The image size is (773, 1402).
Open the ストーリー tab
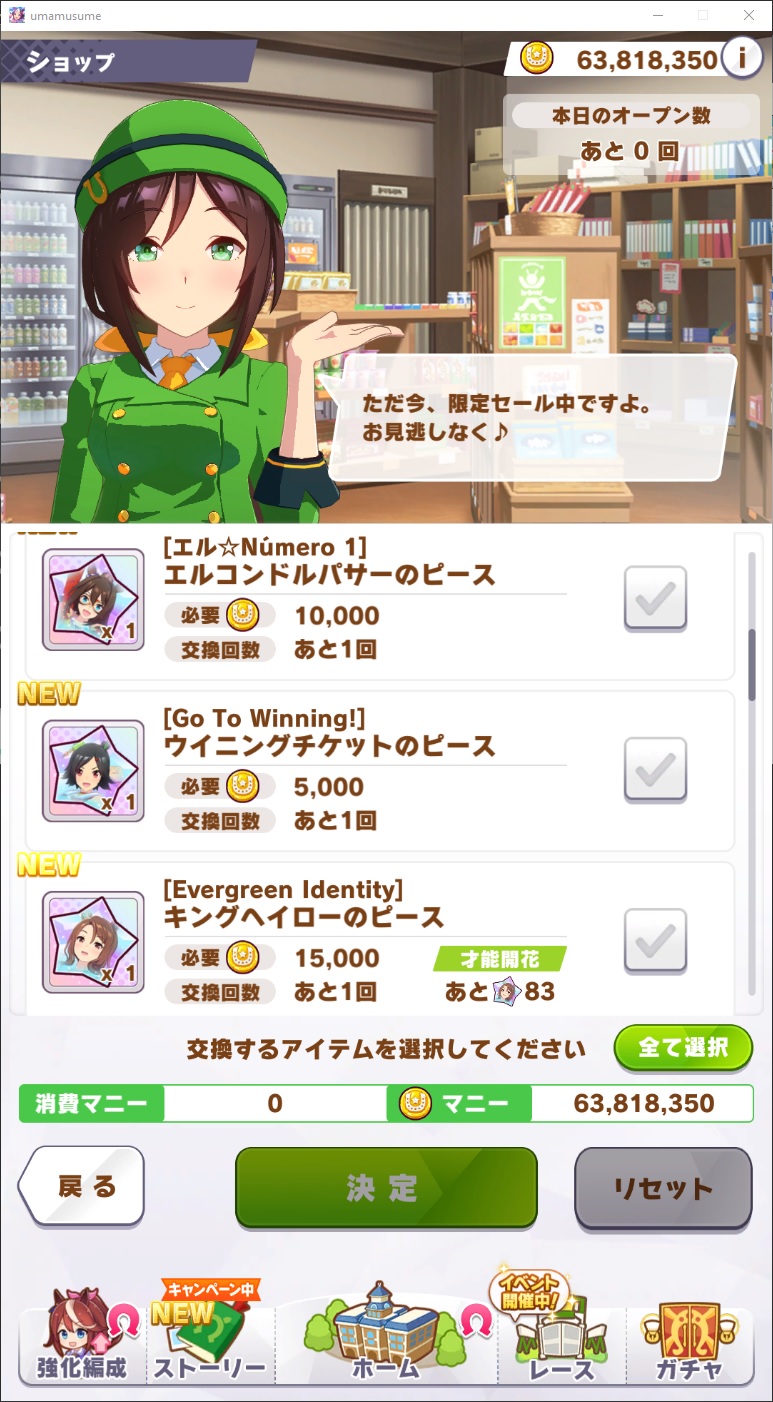[x=209, y=1340]
